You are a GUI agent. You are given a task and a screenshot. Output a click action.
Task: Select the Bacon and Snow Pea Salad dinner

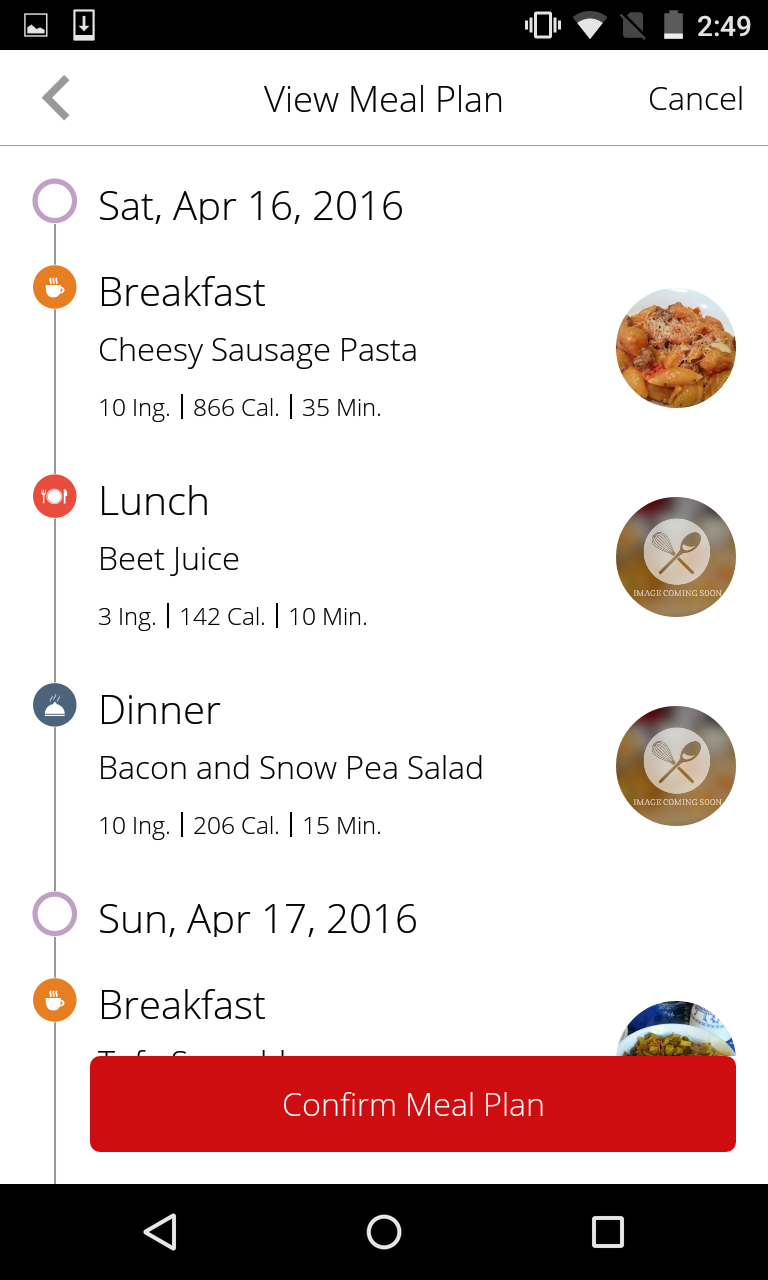pyautogui.click(x=291, y=768)
